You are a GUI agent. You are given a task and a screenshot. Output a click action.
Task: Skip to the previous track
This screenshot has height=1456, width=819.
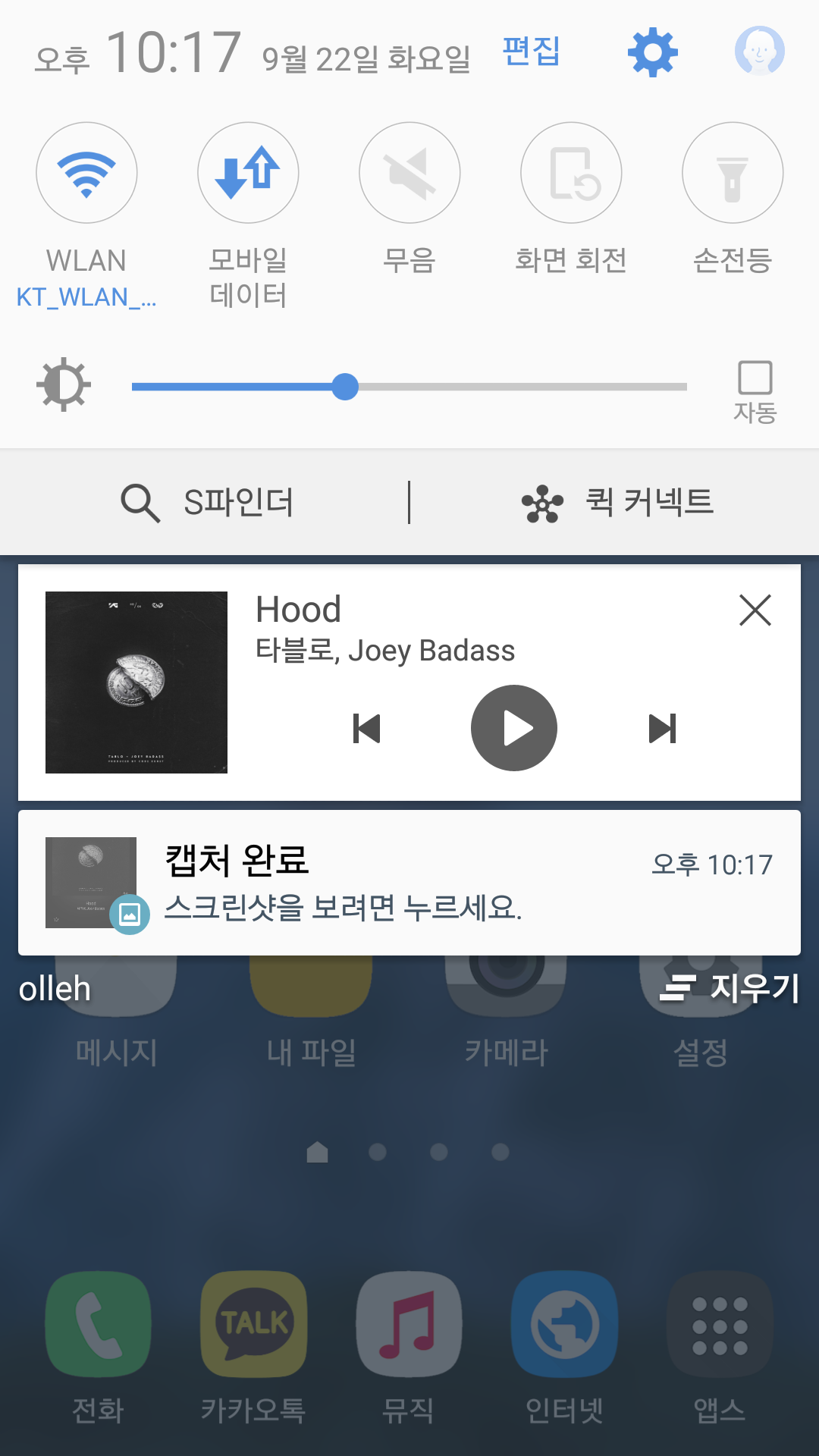367,729
